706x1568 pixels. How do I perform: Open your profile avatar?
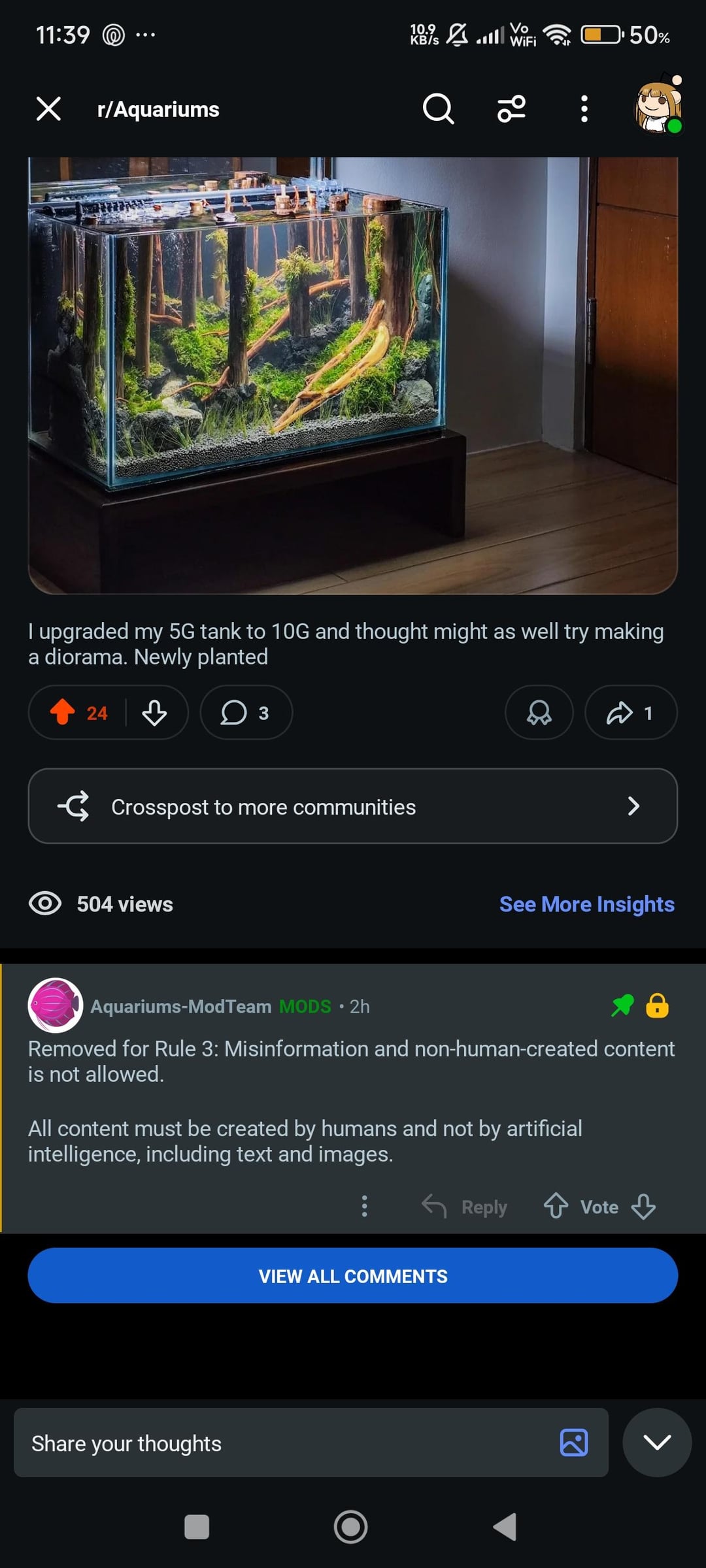coord(658,108)
